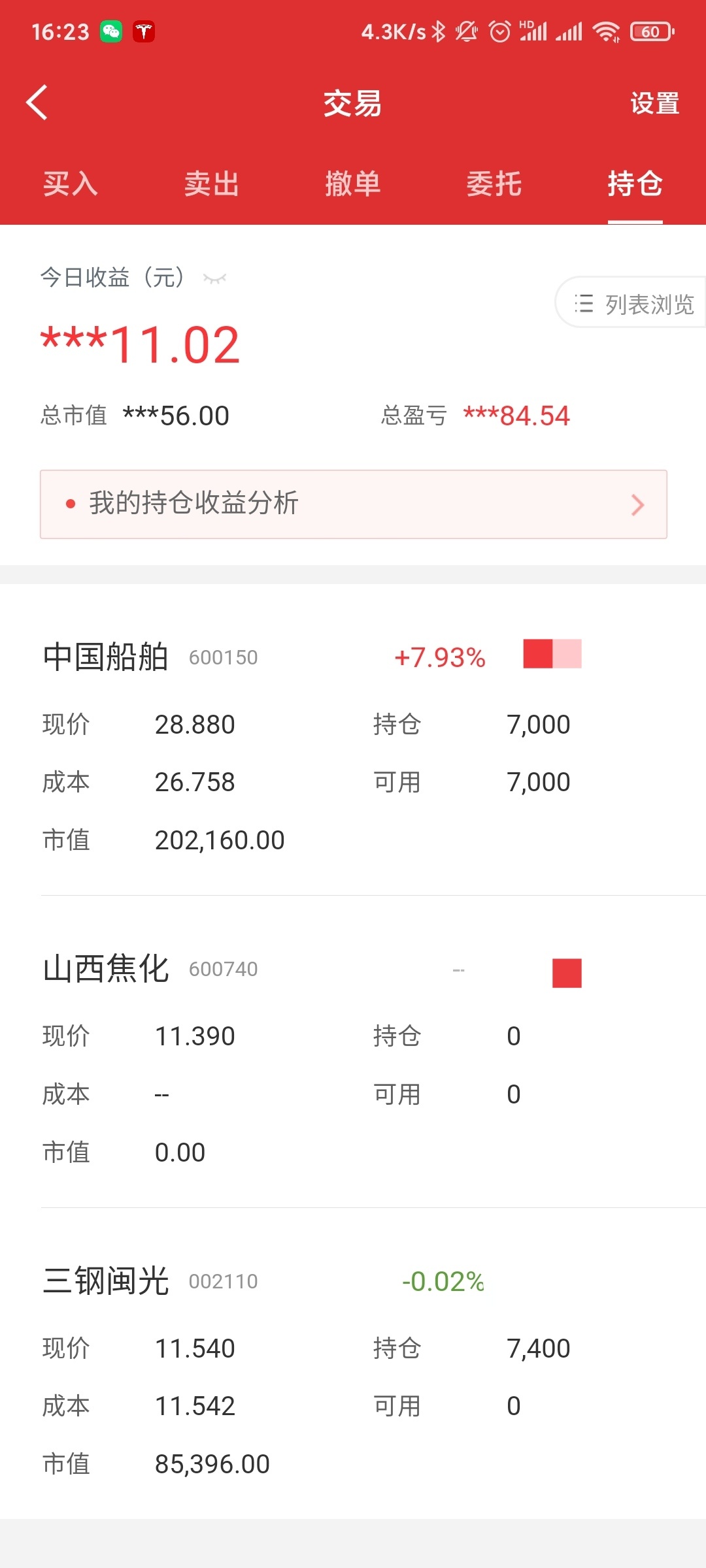Open the 撤单 tab
The width and height of the screenshot is (706, 1568).
[353, 184]
